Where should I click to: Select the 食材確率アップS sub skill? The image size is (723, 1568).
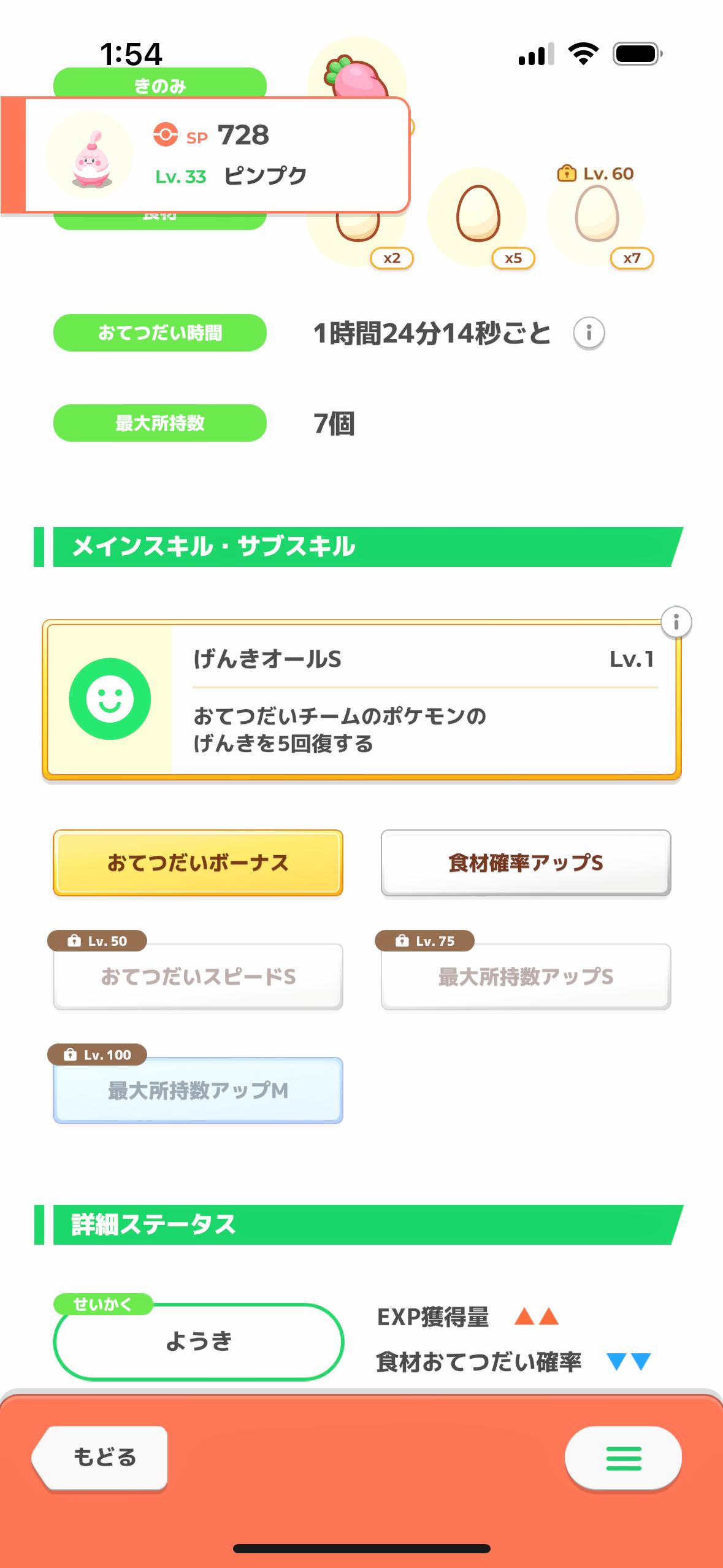pyautogui.click(x=526, y=863)
